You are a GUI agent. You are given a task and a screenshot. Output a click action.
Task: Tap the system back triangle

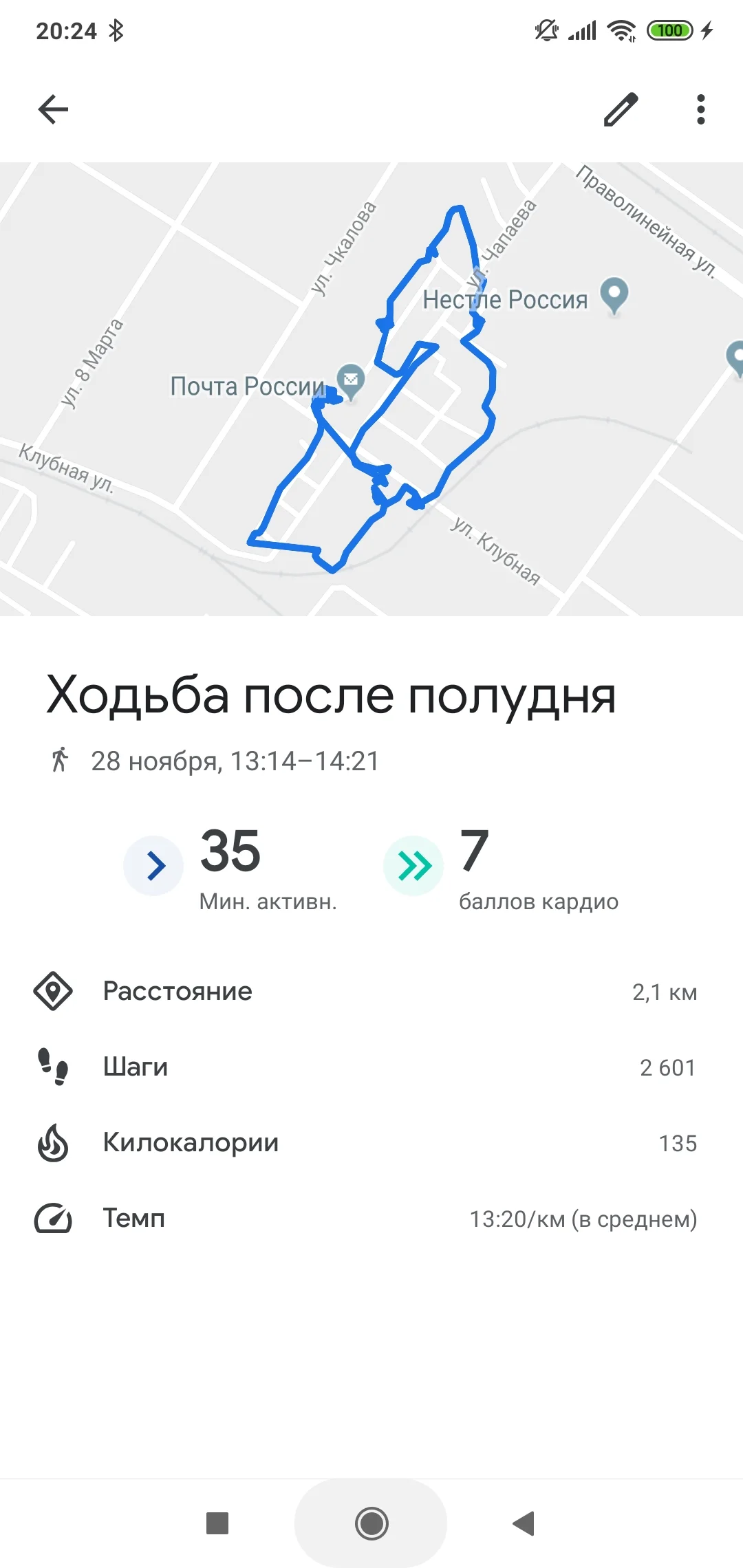524,1523
